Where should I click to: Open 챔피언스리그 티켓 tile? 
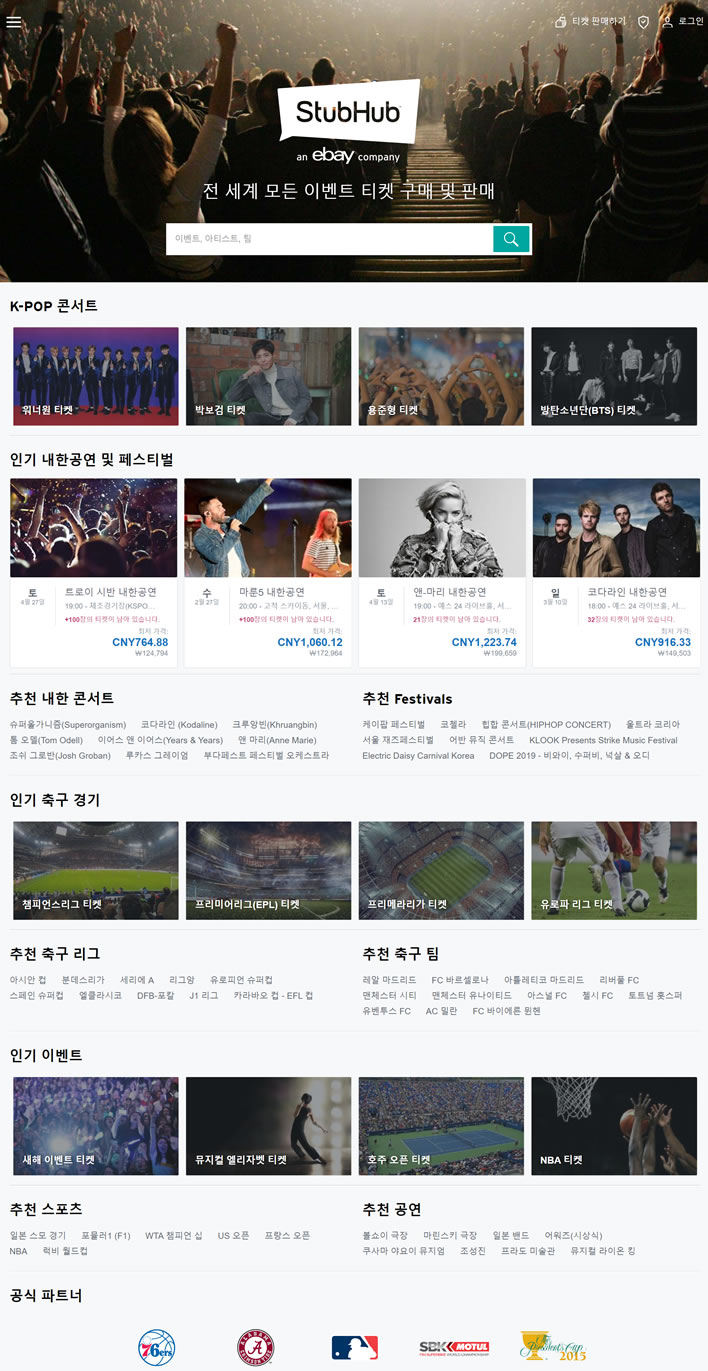pos(96,870)
